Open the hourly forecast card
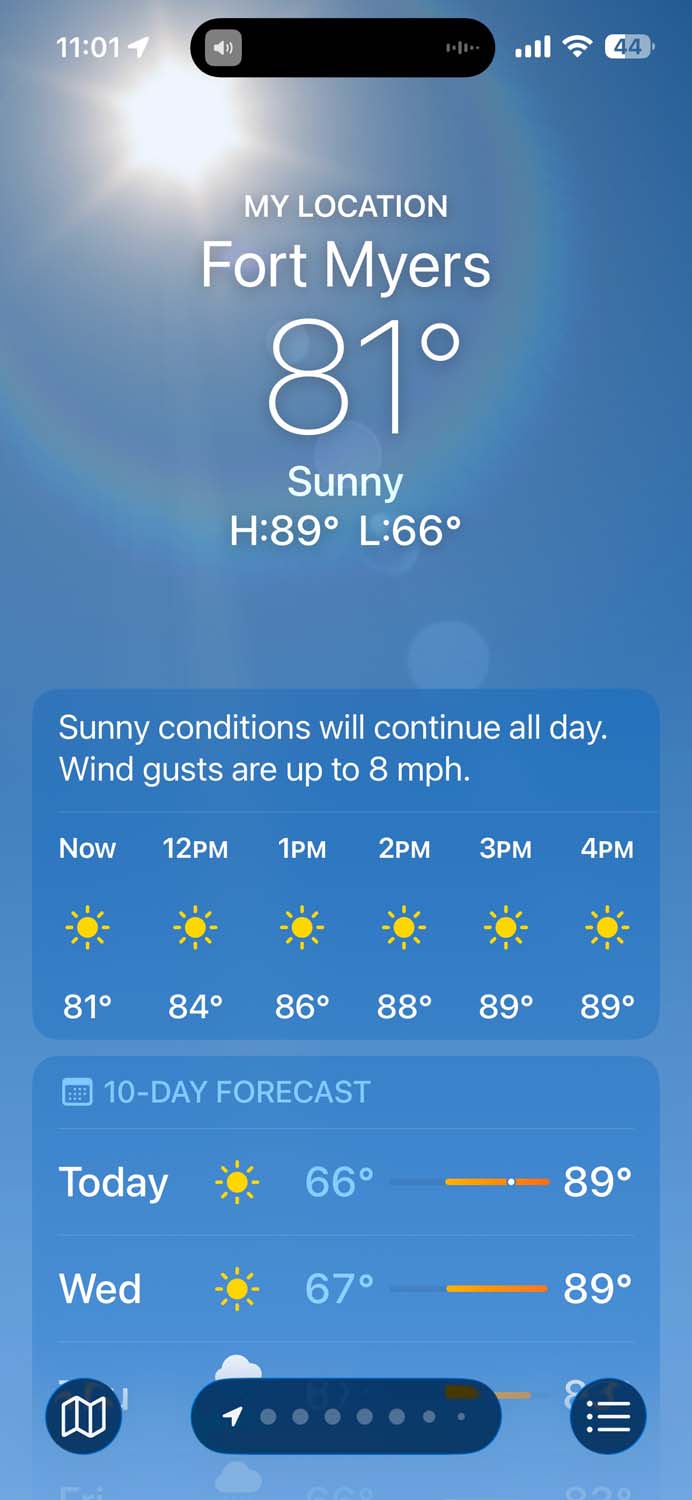 tap(345, 925)
